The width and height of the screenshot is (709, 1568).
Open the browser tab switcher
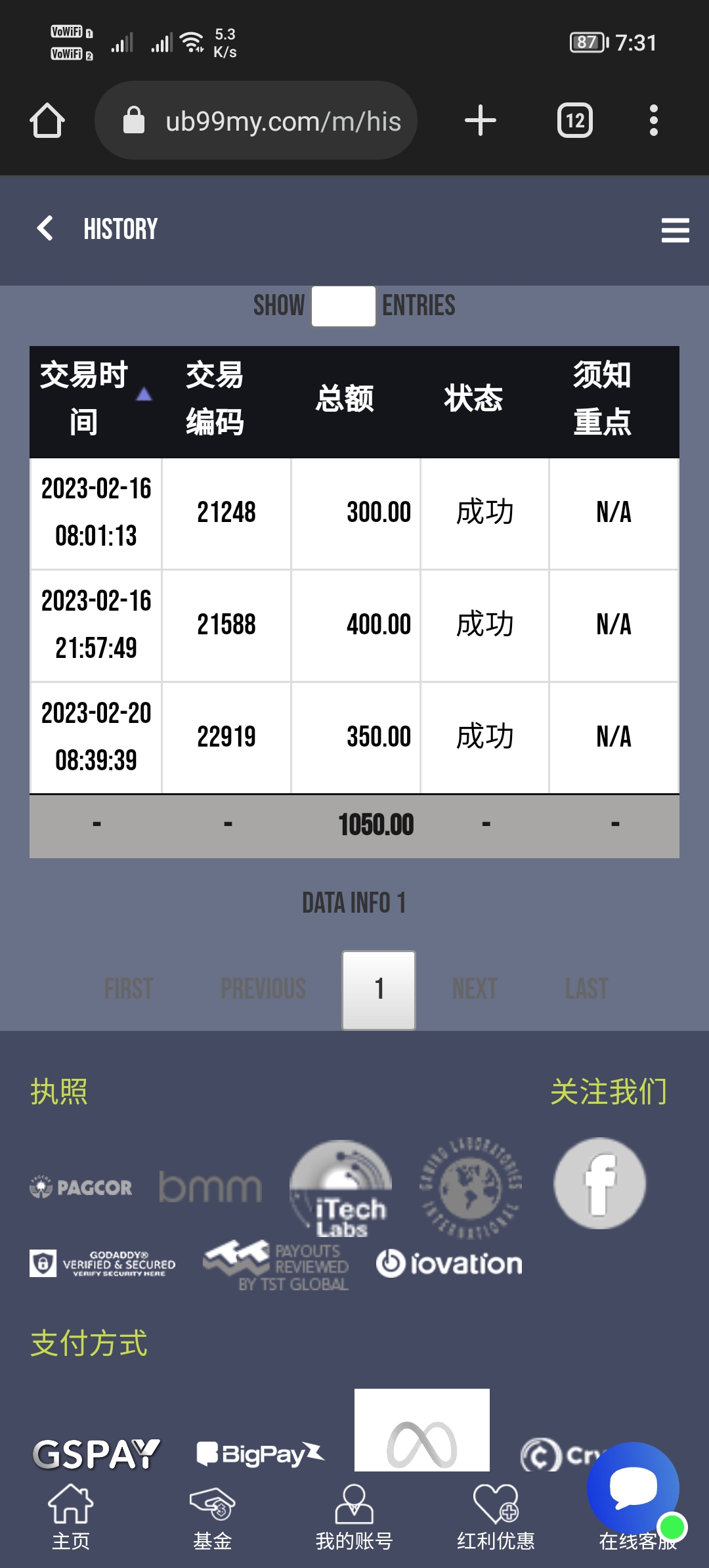point(574,121)
